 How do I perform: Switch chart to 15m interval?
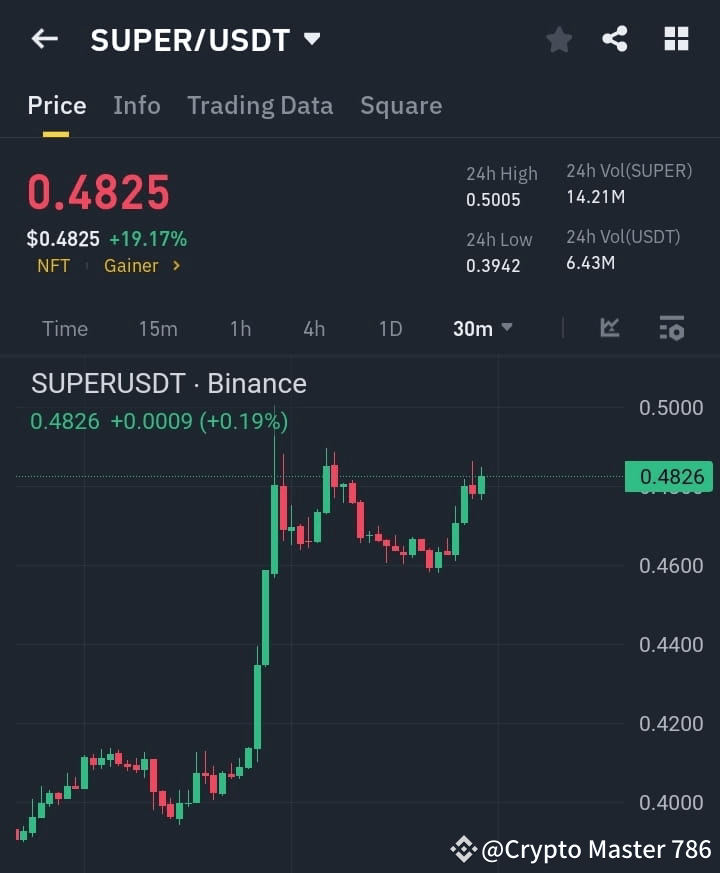click(158, 328)
